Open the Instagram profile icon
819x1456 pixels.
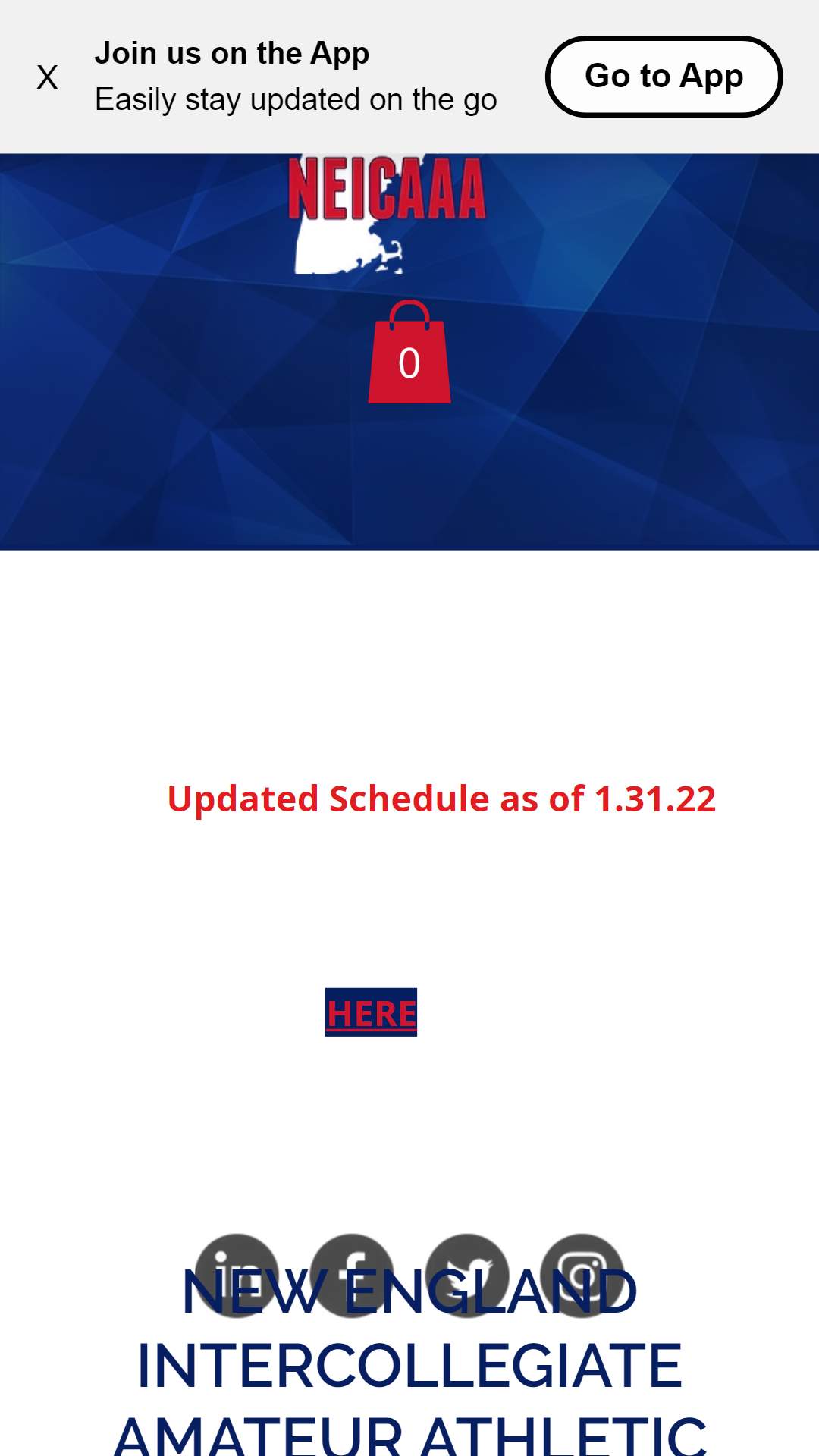pos(582,1276)
